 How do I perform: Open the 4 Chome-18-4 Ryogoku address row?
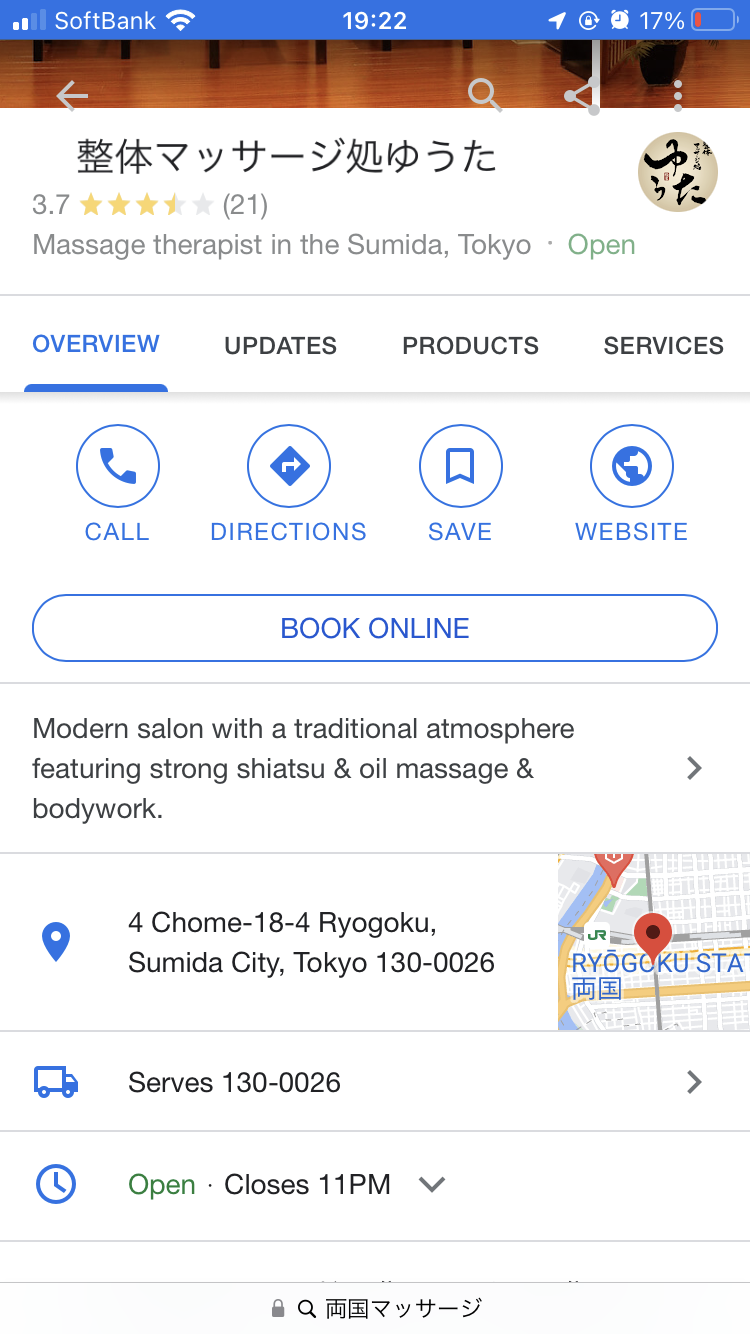coord(310,942)
